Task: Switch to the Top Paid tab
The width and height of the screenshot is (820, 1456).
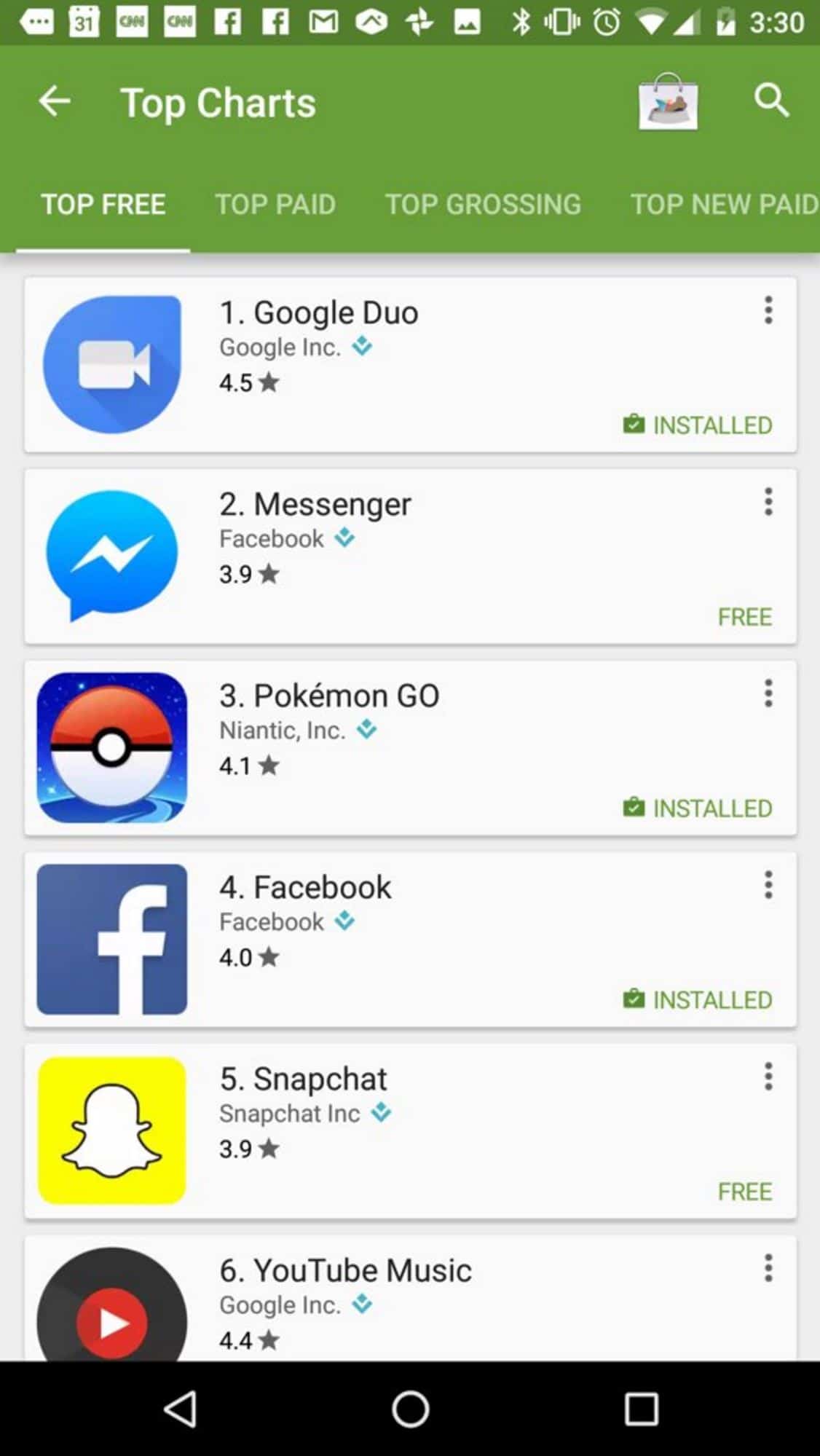Action: [x=275, y=205]
